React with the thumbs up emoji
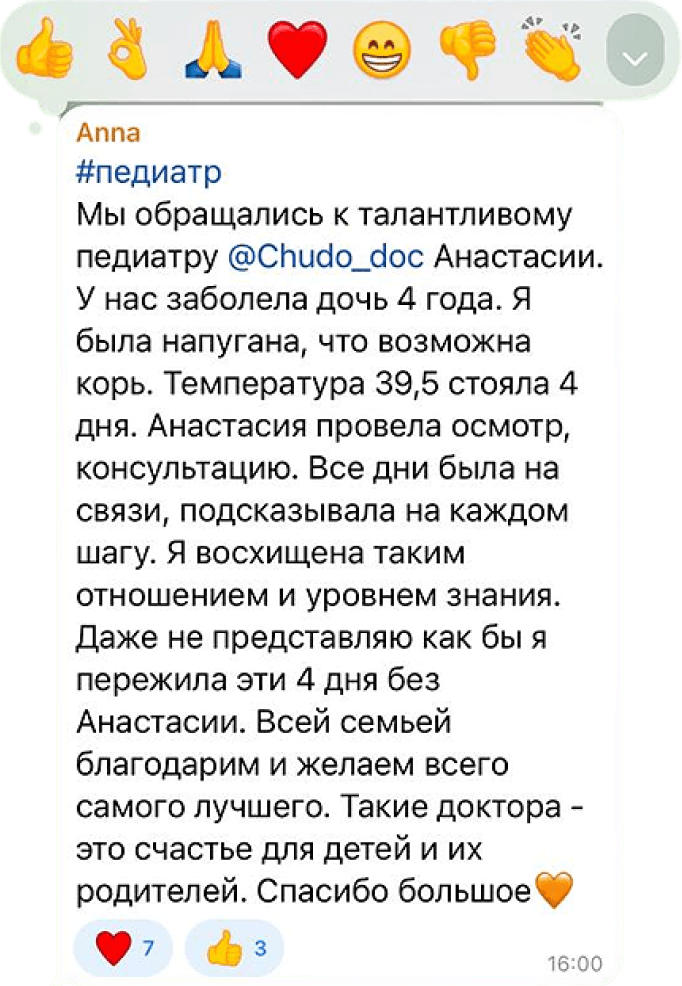 point(45,51)
